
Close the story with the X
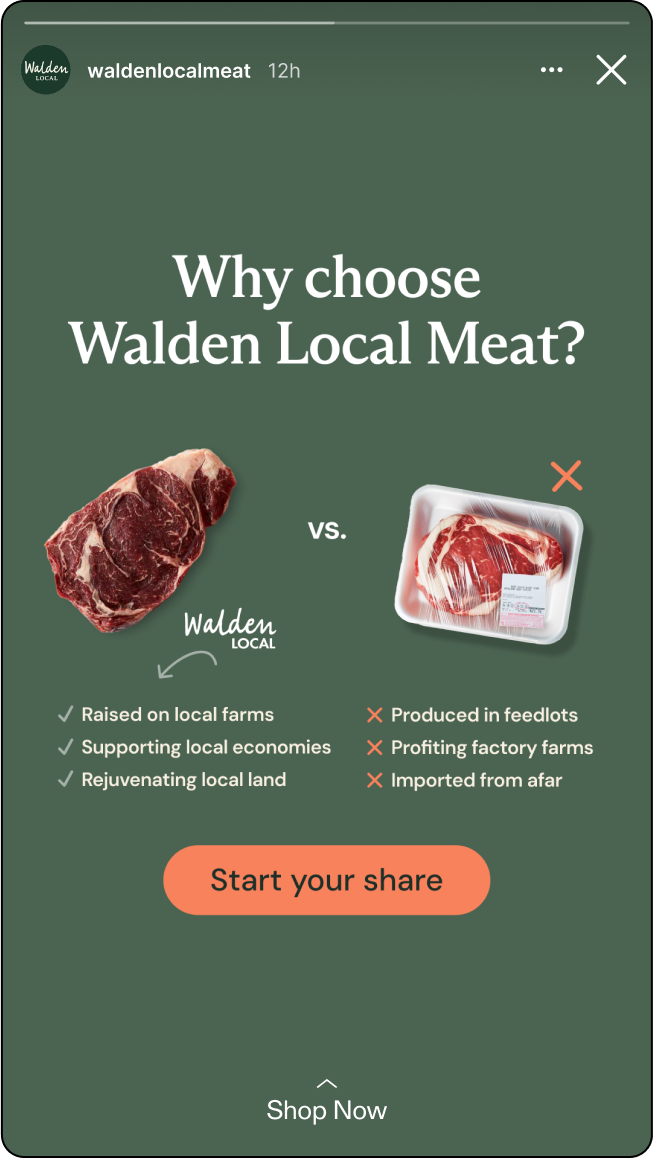pos(611,70)
